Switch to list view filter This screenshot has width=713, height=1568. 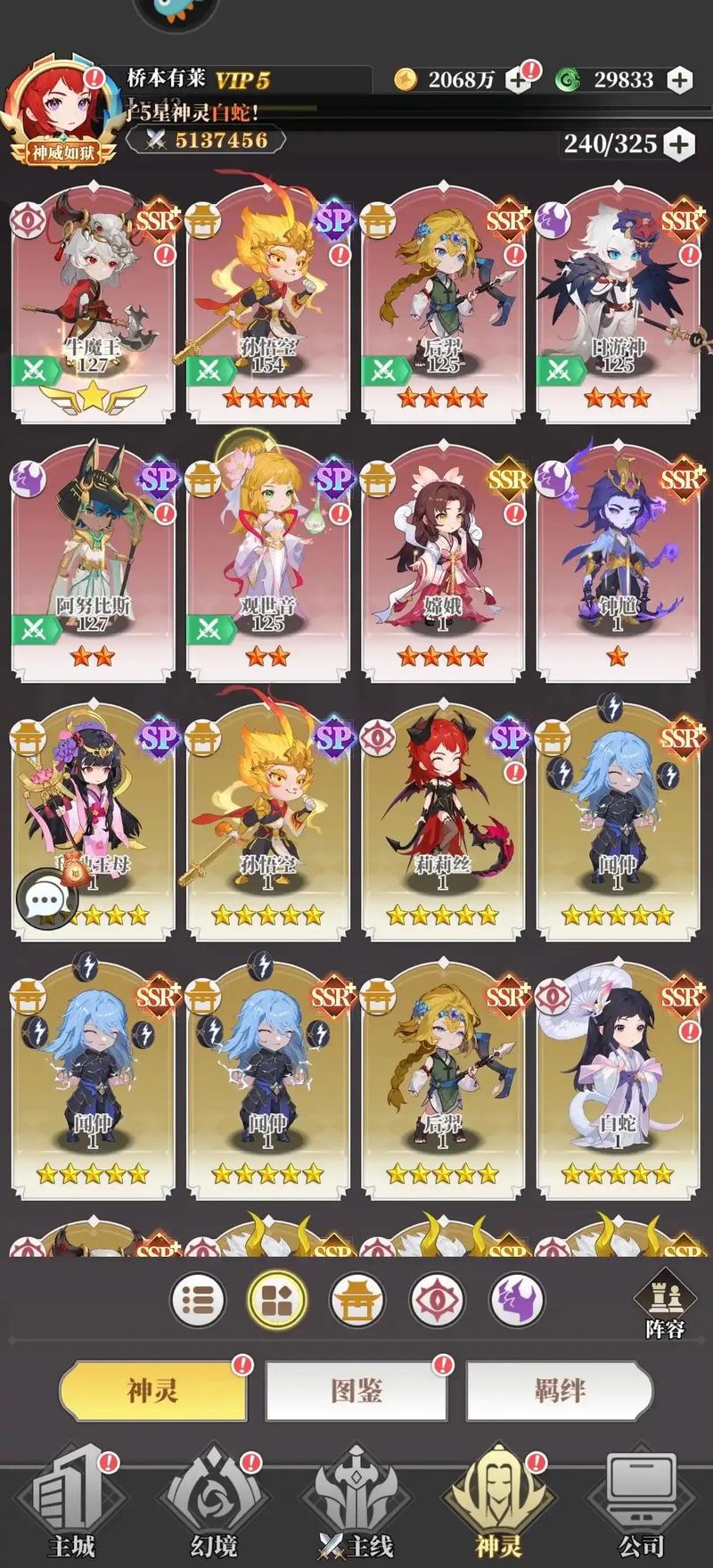(x=198, y=1301)
